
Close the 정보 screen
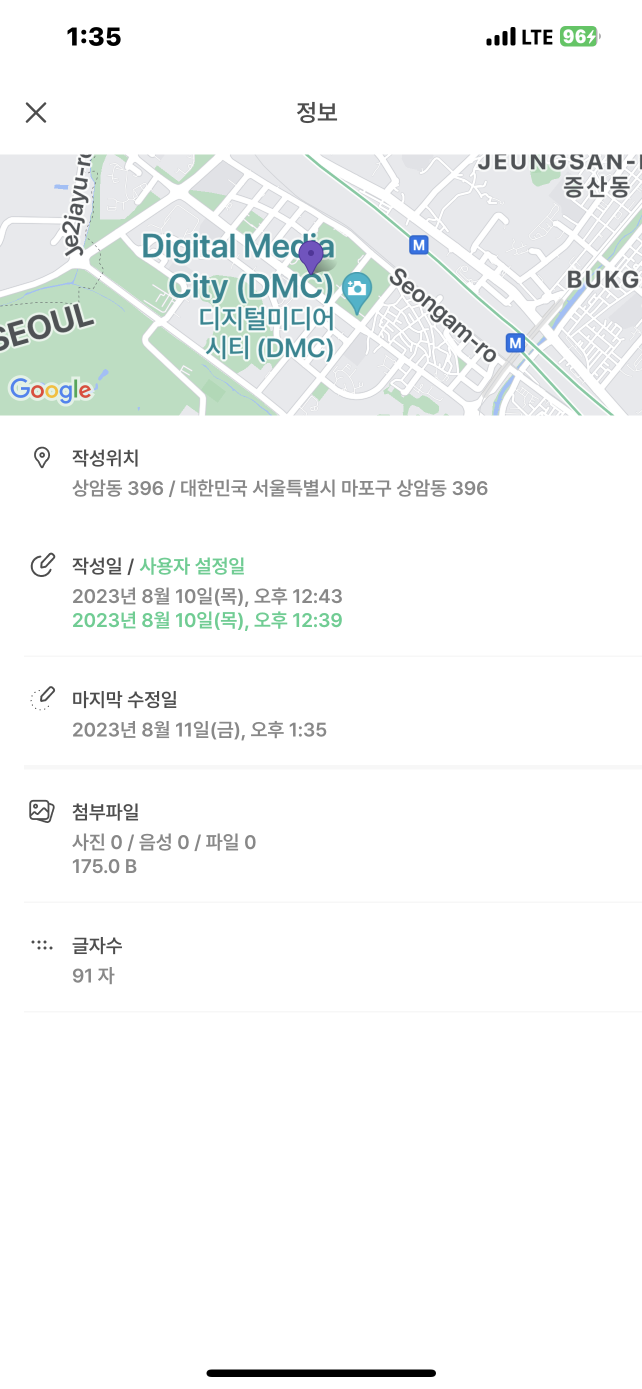[36, 112]
